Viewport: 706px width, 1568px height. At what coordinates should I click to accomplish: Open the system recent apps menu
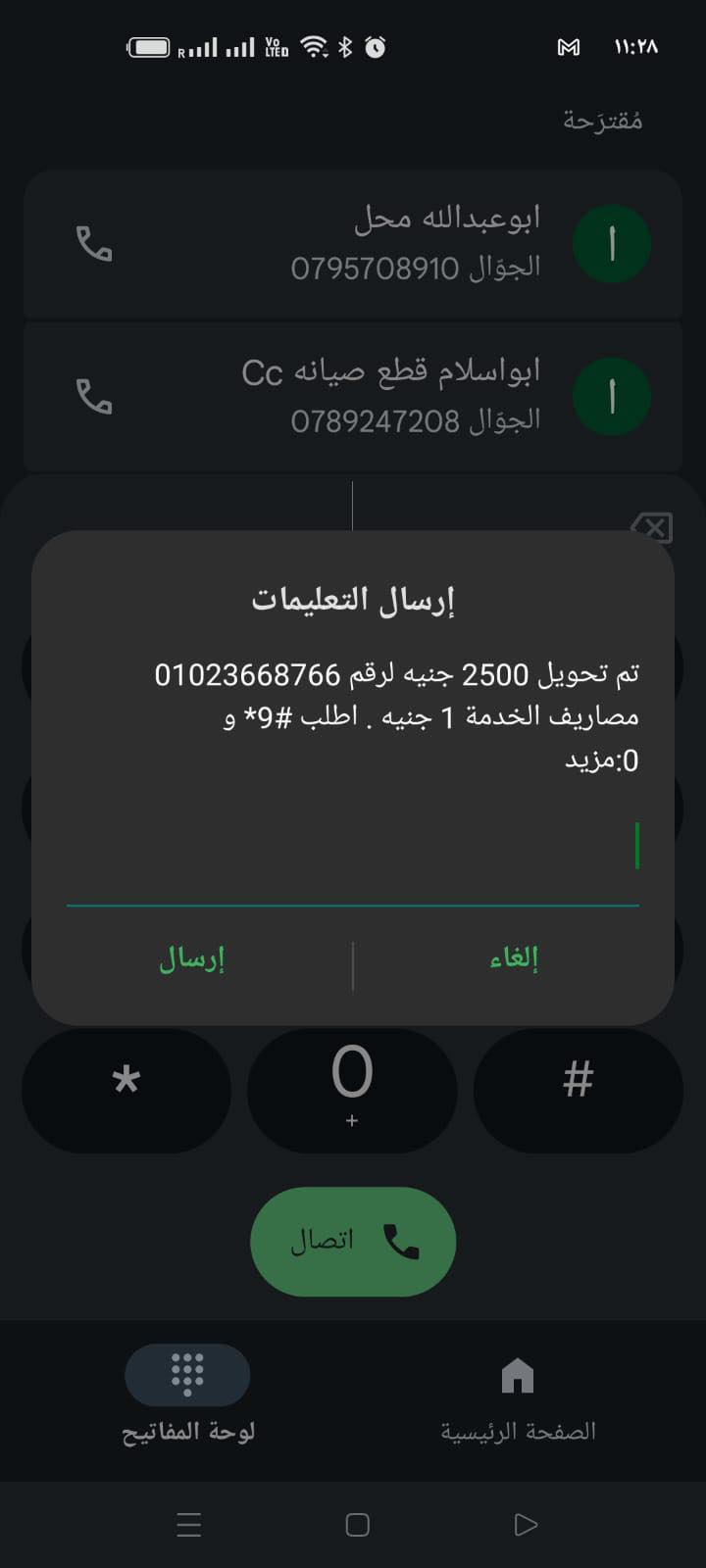click(189, 1524)
